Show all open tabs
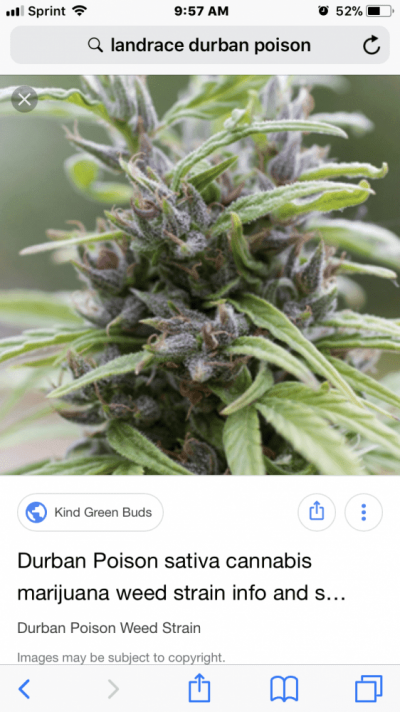The width and height of the screenshot is (400, 712). pyautogui.click(x=369, y=689)
